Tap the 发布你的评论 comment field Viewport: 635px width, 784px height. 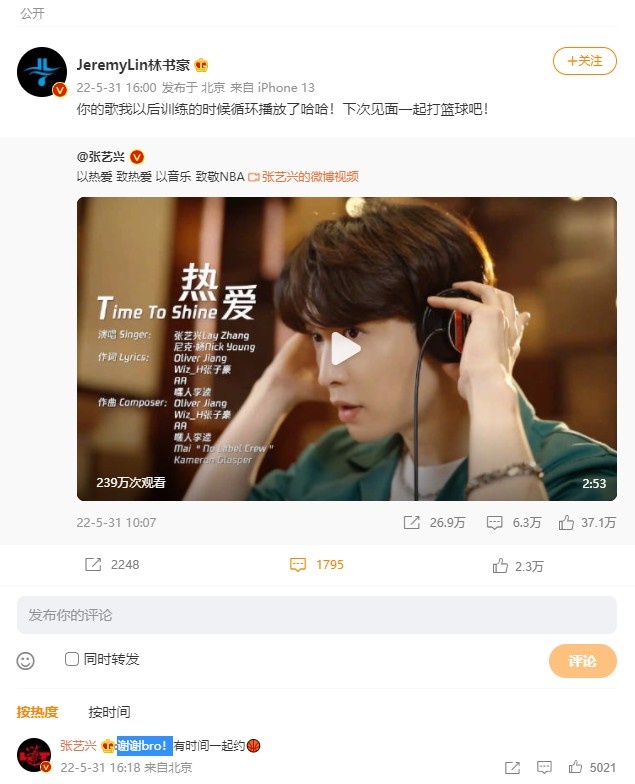coord(316,615)
